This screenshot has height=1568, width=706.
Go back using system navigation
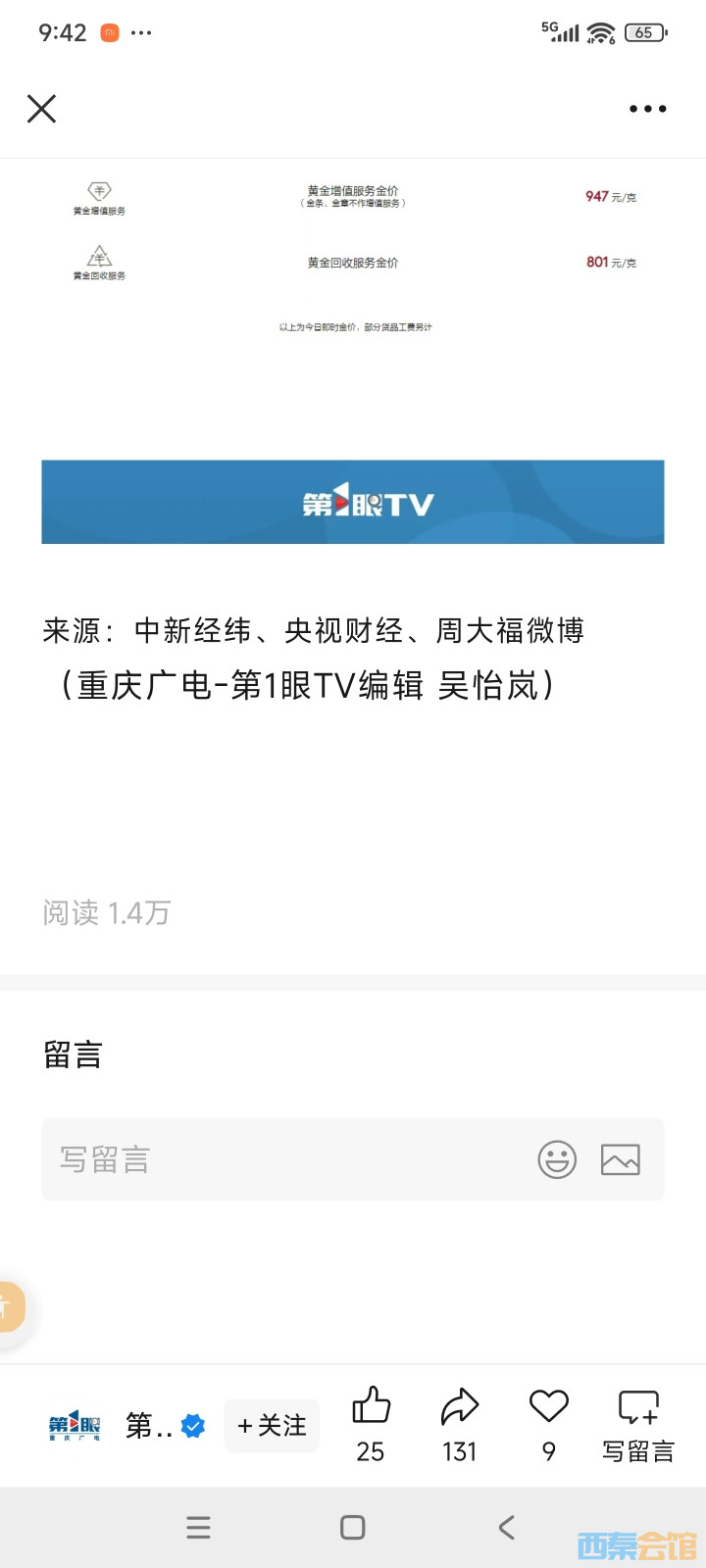tap(506, 1527)
